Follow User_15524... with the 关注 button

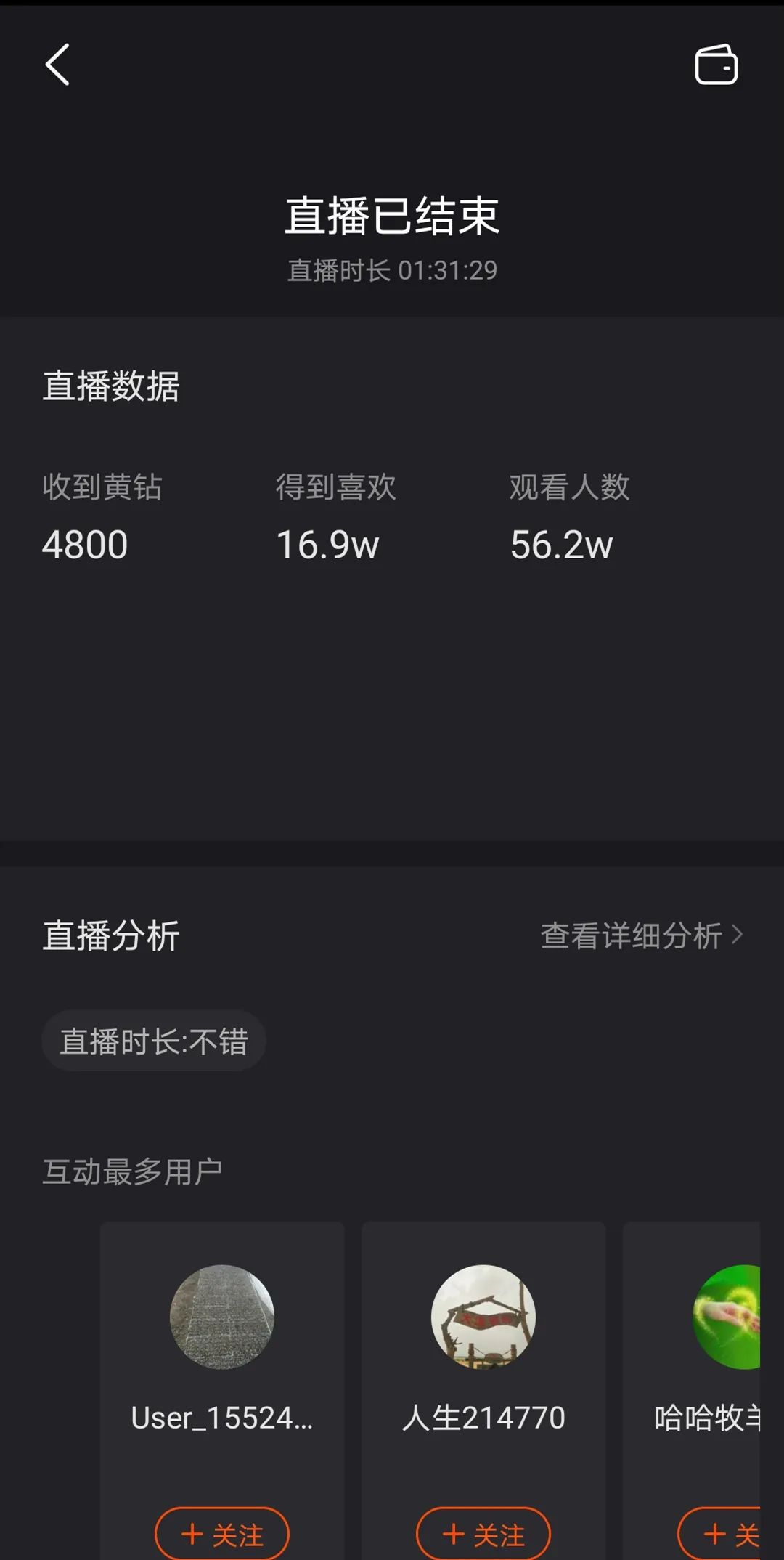pyautogui.click(x=222, y=1534)
